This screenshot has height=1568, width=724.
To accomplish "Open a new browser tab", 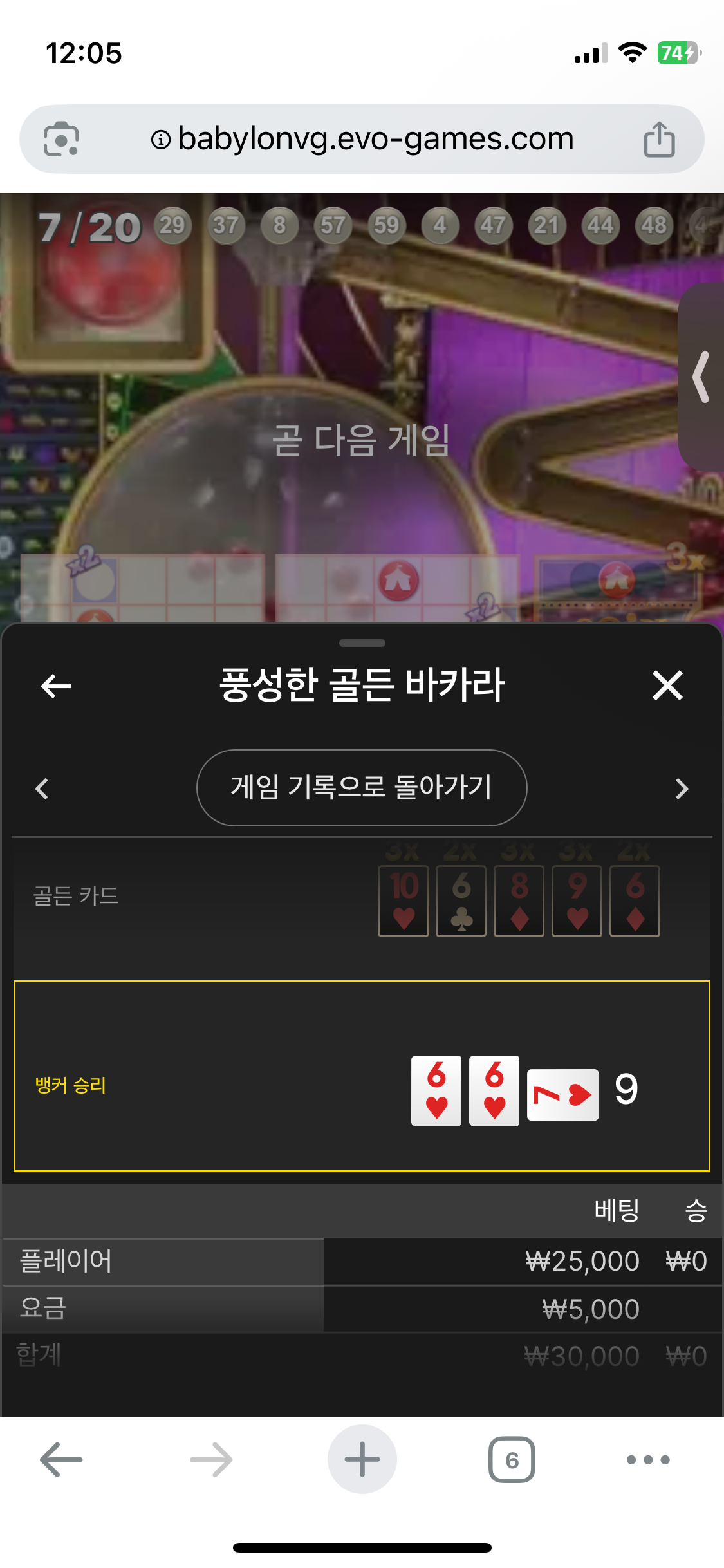I will pyautogui.click(x=362, y=1460).
